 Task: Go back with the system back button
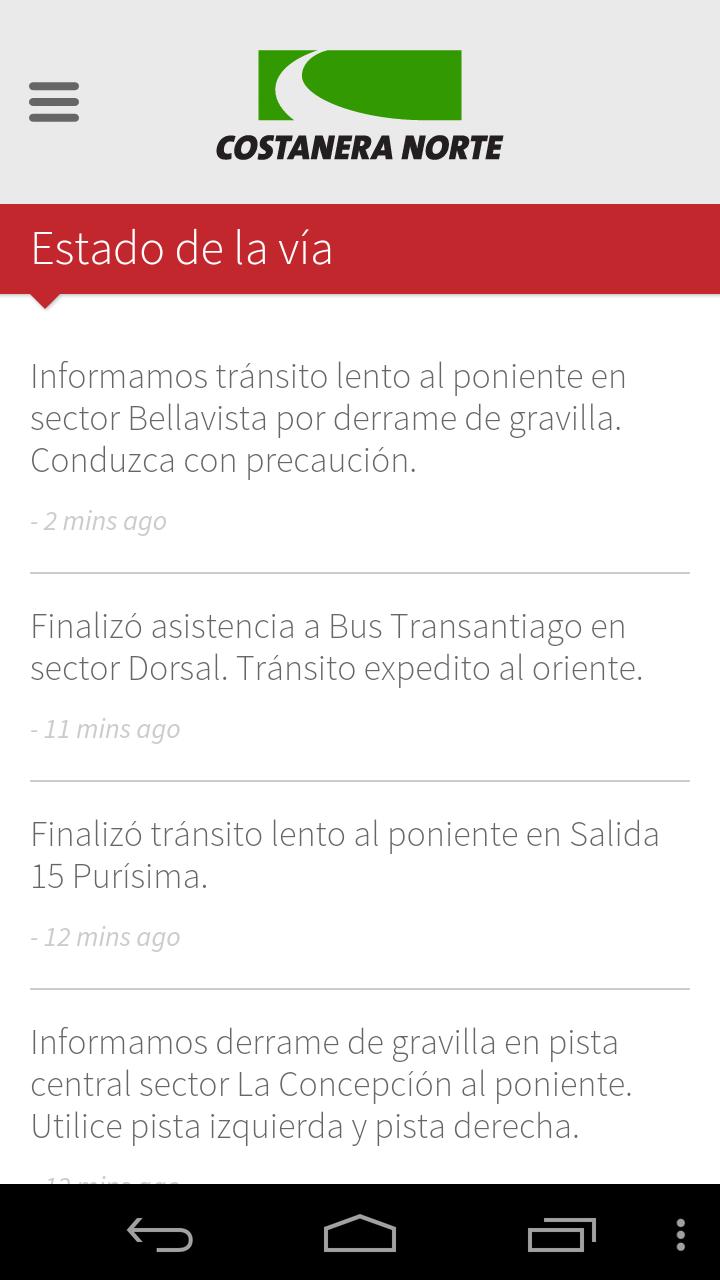click(160, 1234)
